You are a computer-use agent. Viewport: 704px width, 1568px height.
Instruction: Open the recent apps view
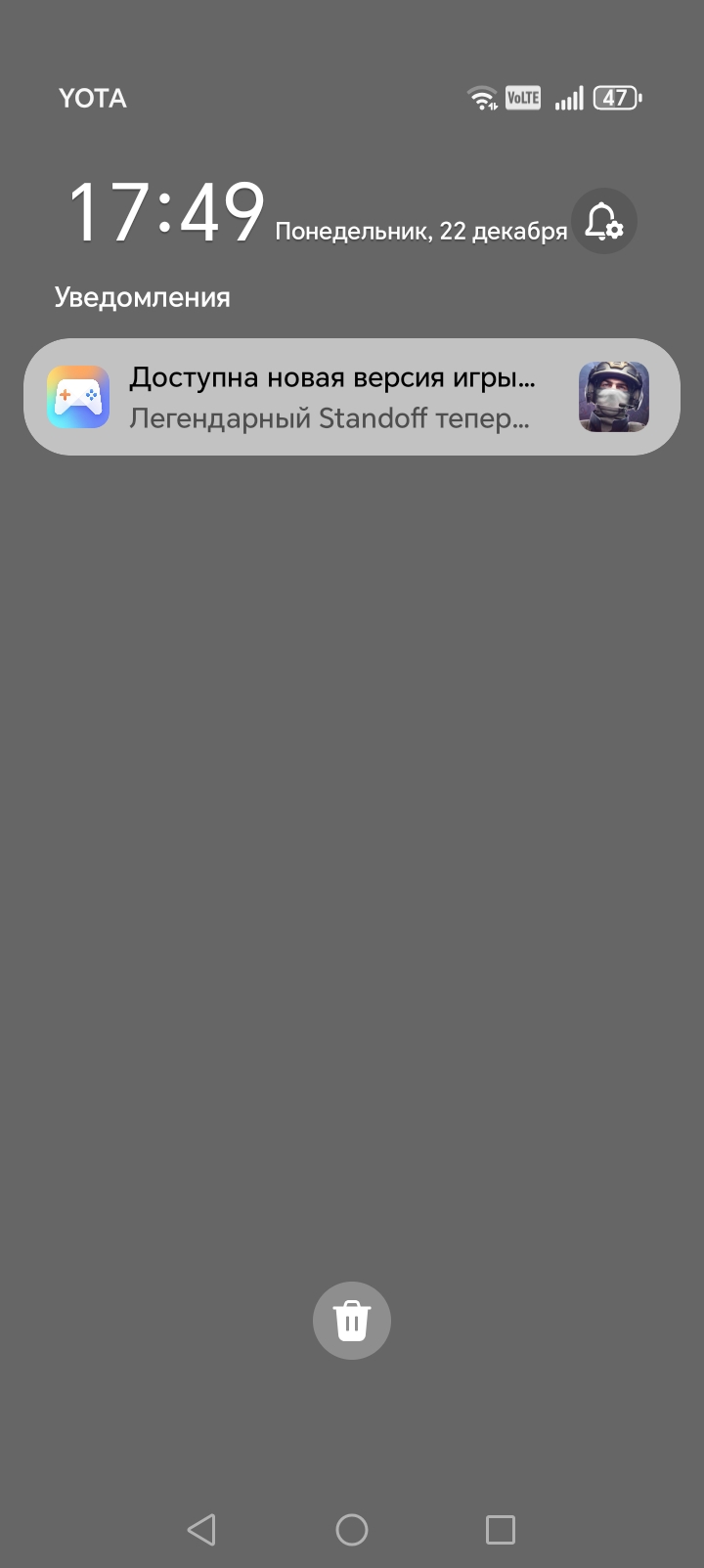click(501, 1530)
